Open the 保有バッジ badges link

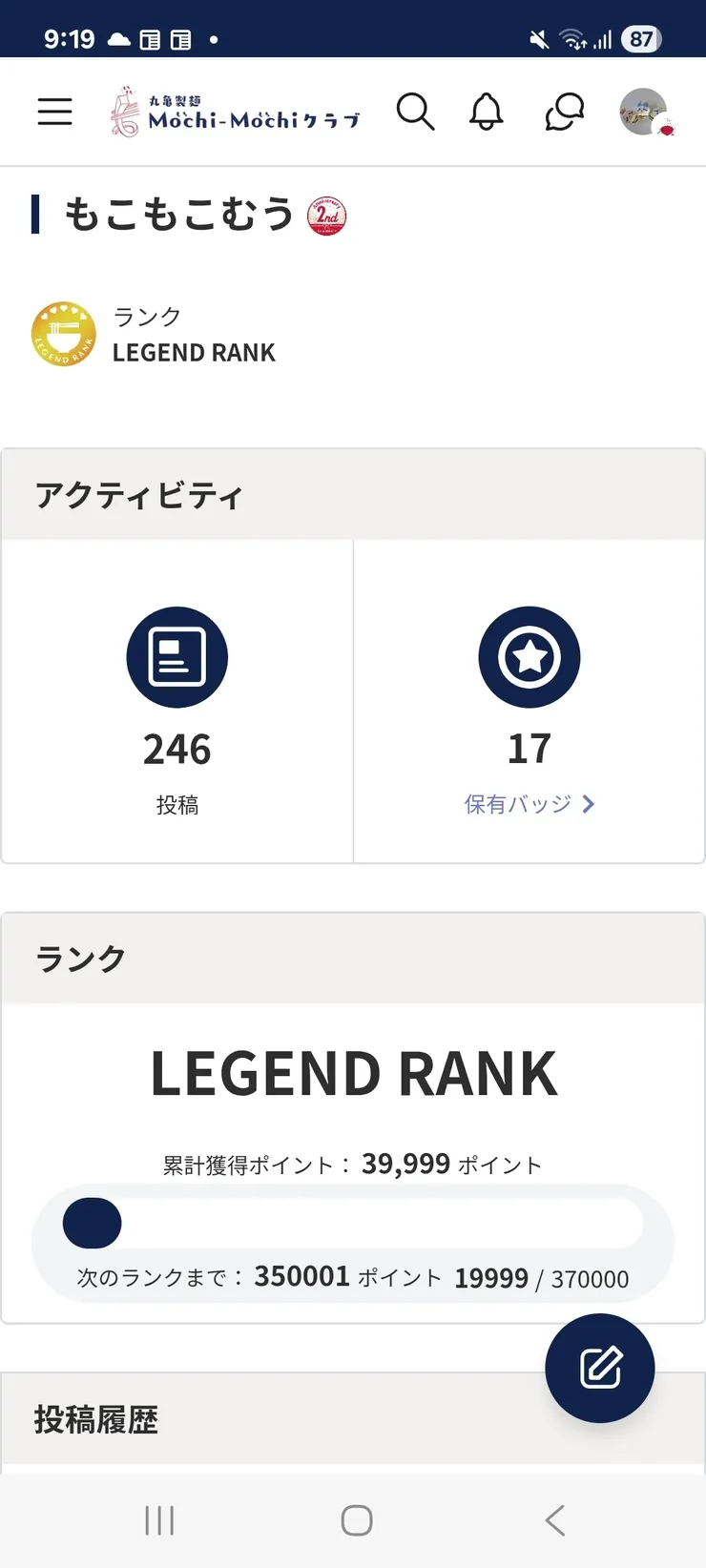coord(529,804)
